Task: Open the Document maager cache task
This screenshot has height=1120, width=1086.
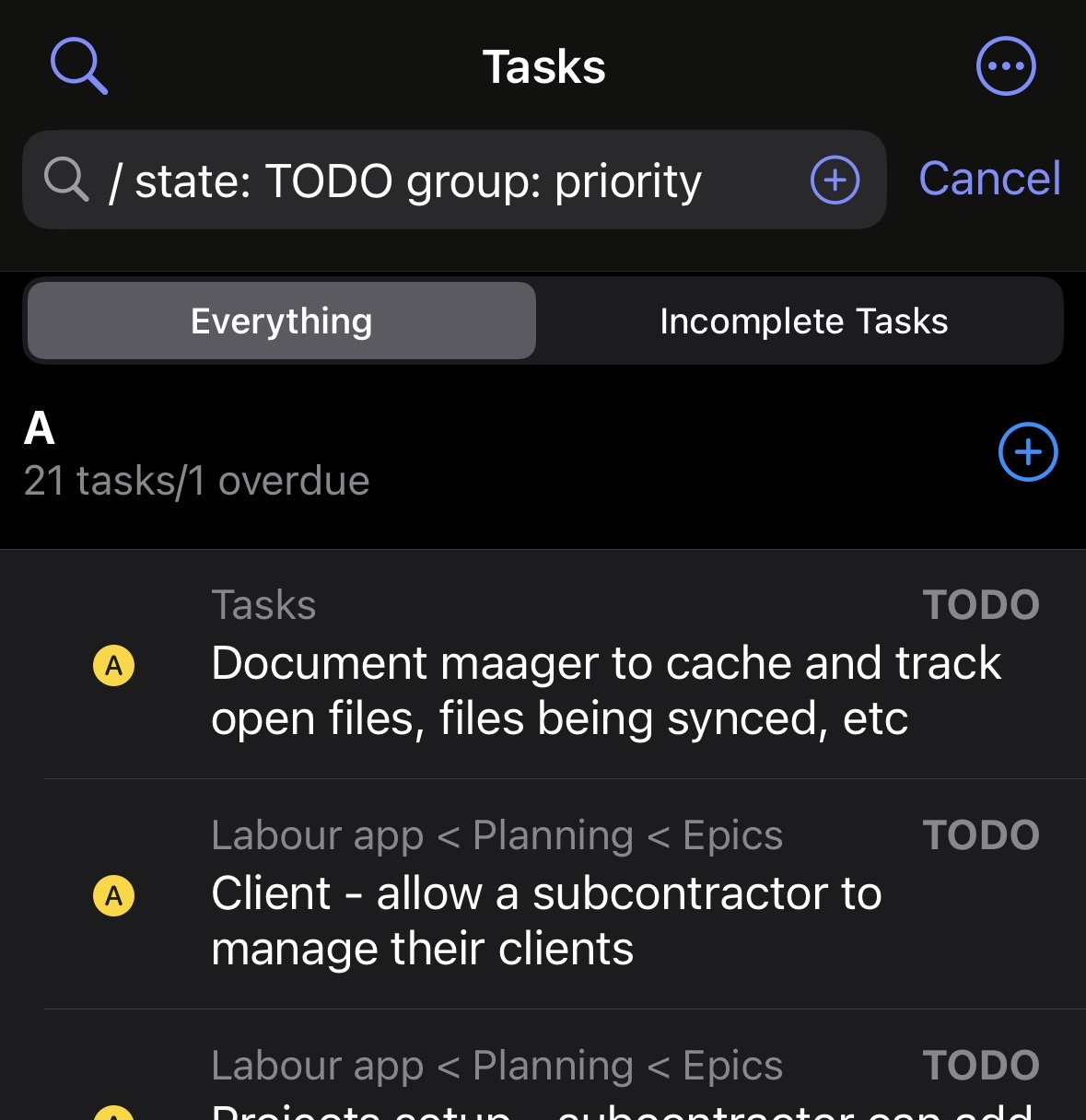Action: pyautogui.click(x=605, y=690)
